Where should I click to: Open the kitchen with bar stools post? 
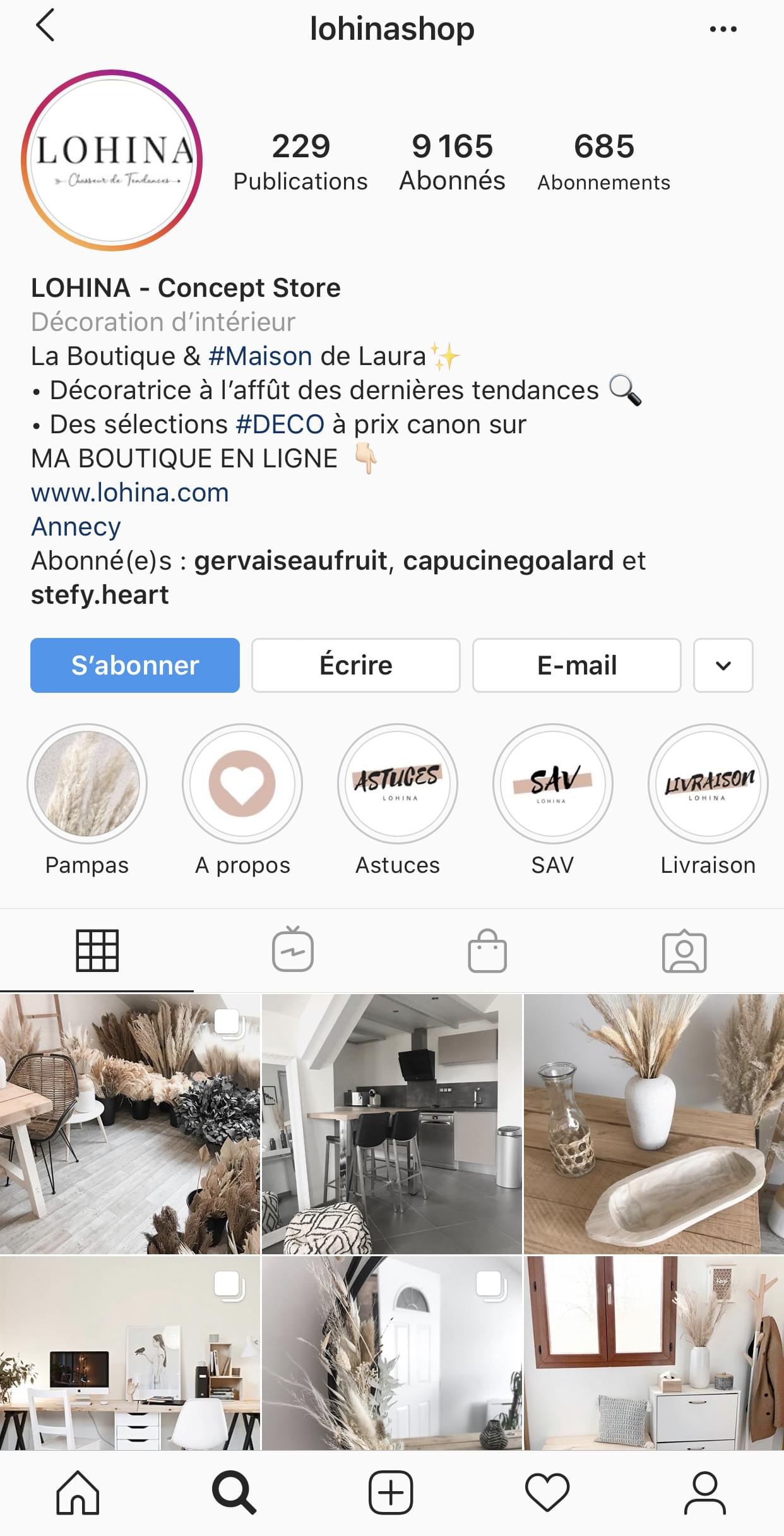(x=391, y=1124)
